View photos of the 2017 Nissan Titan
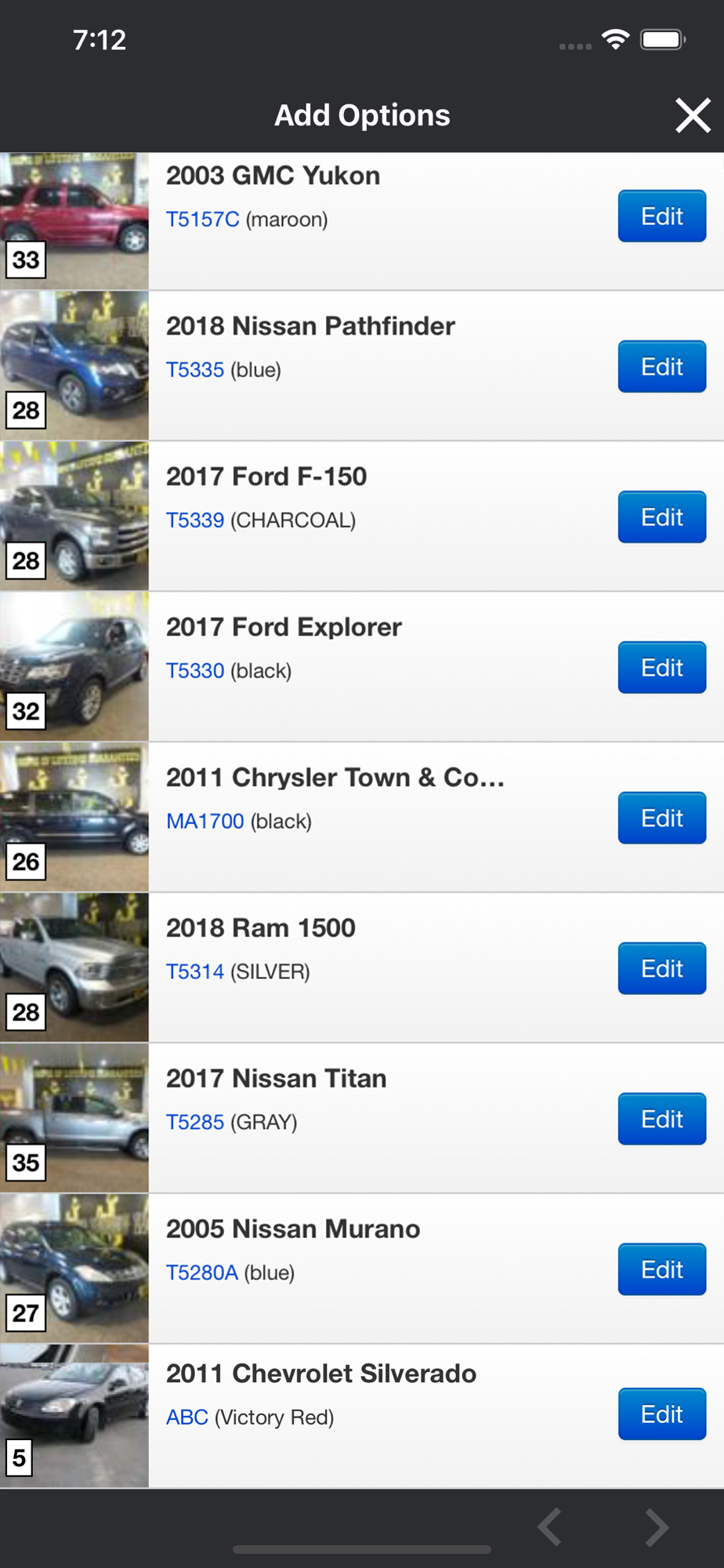 (74, 1119)
